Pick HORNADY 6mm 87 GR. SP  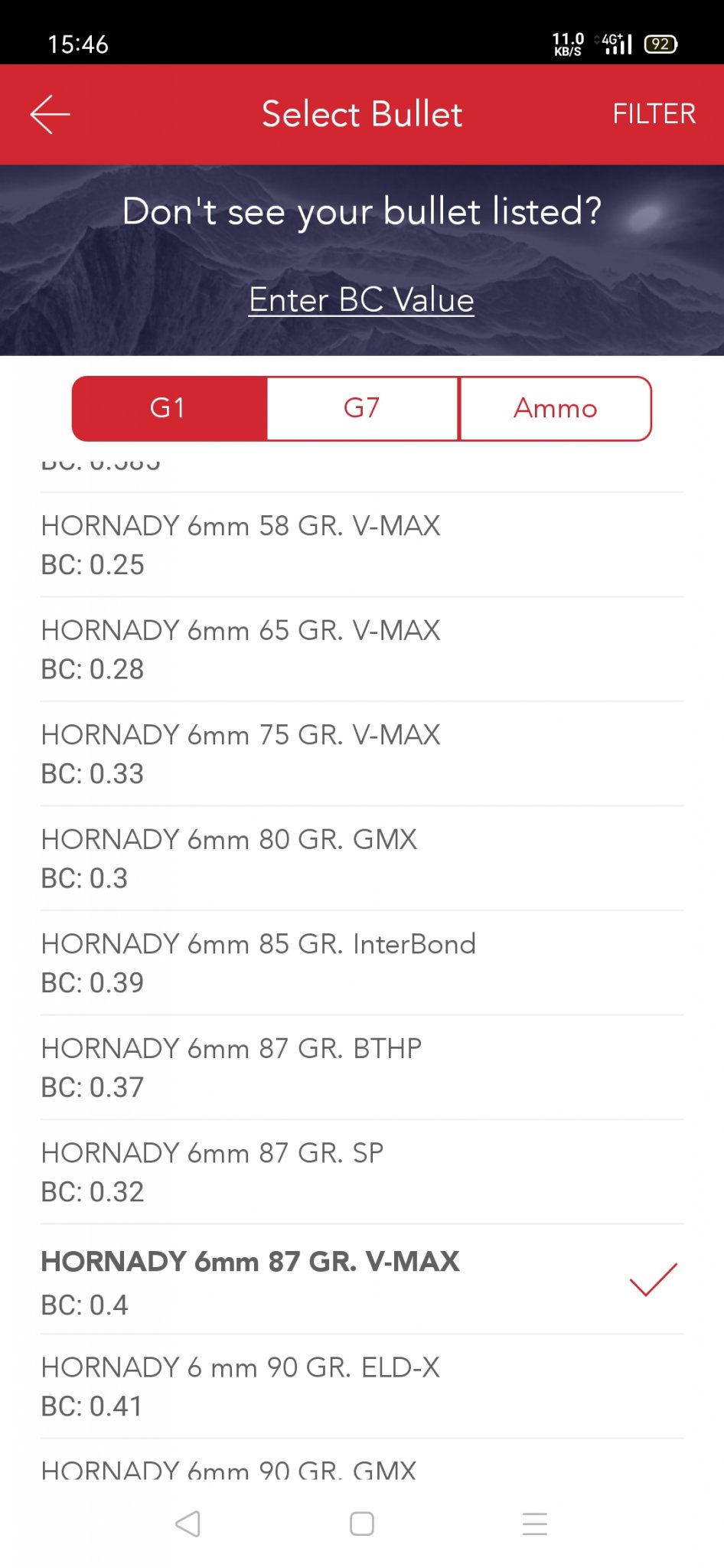click(x=361, y=1171)
